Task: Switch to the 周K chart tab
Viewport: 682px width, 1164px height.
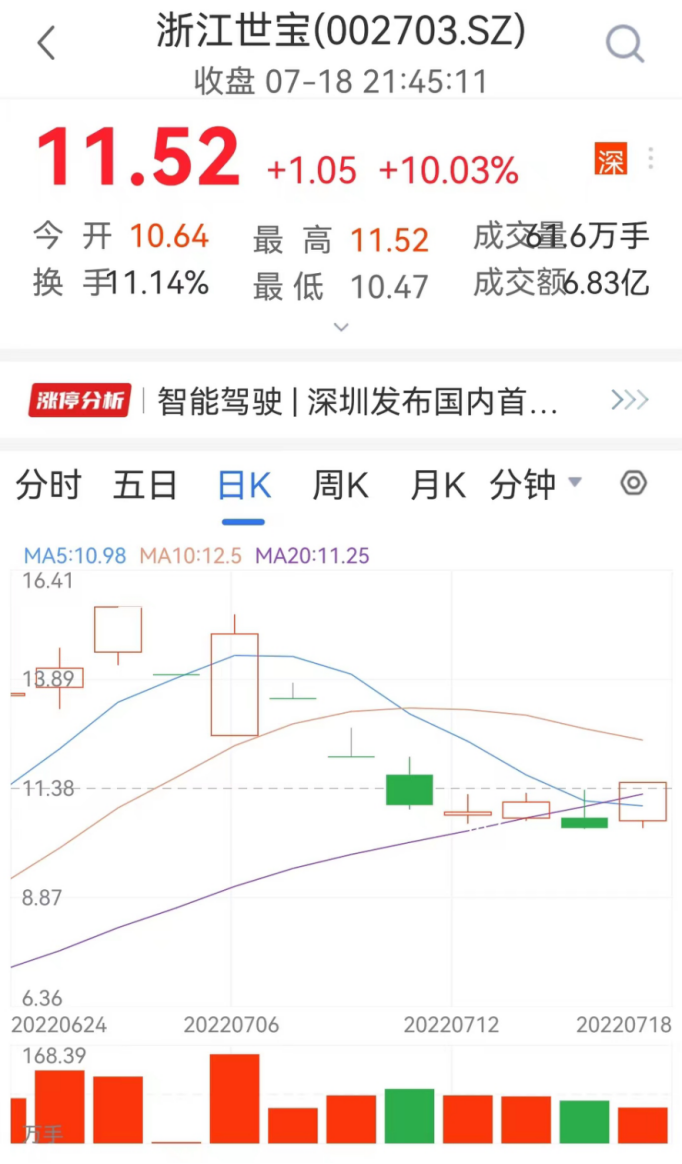Action: 341,486
